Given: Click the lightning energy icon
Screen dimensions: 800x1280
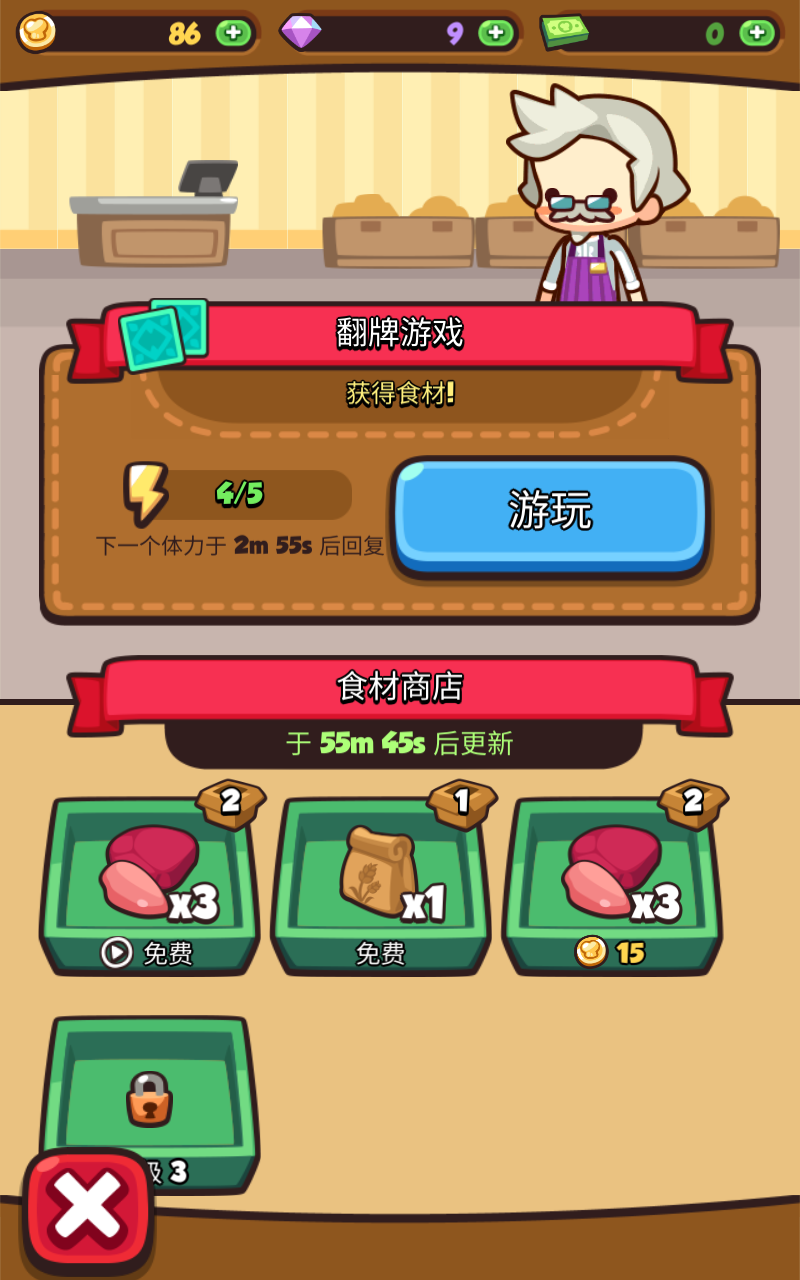Looking at the screenshot, I should (x=146, y=492).
